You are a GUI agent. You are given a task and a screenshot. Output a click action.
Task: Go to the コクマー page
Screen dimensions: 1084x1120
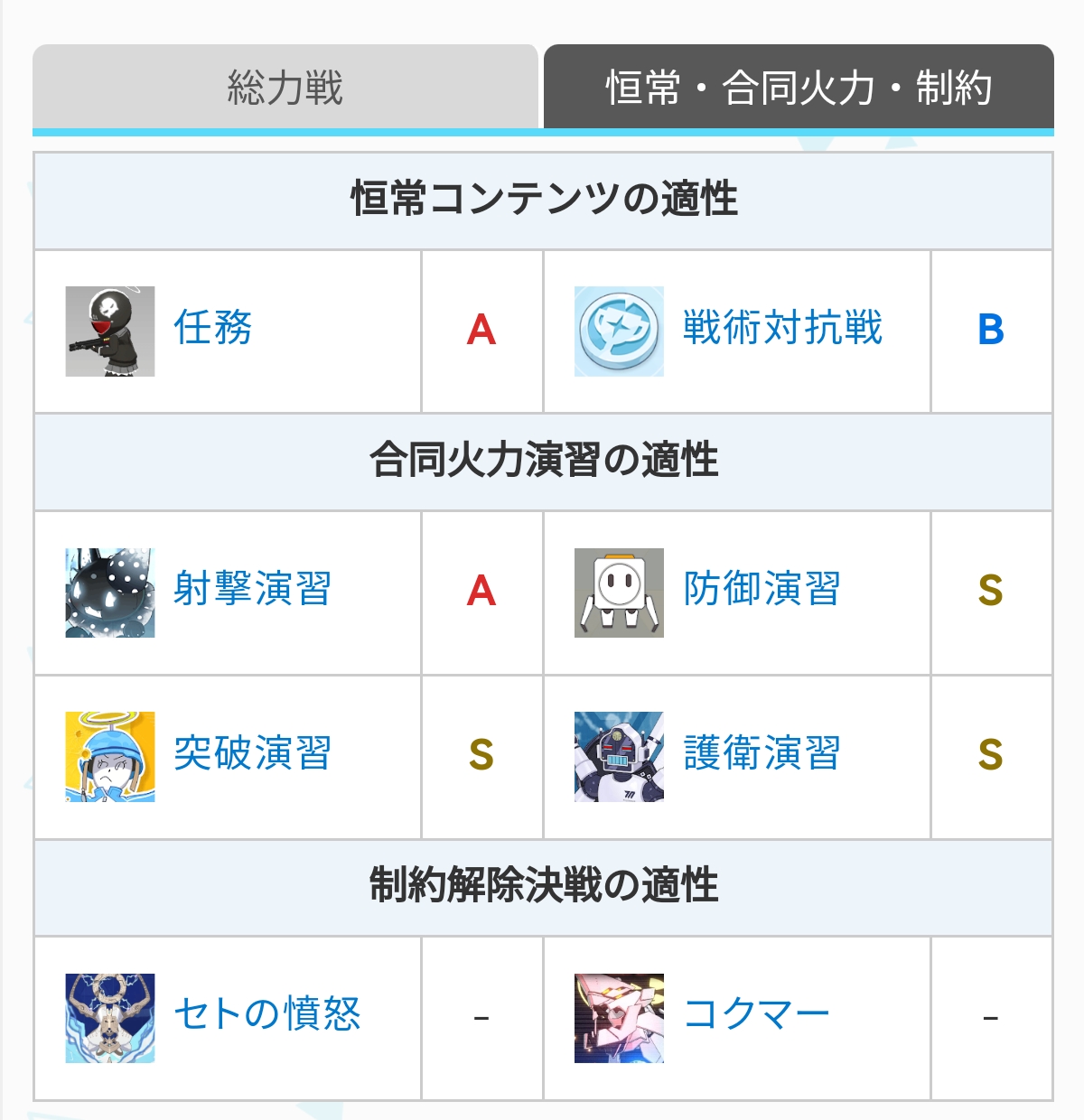(757, 1015)
